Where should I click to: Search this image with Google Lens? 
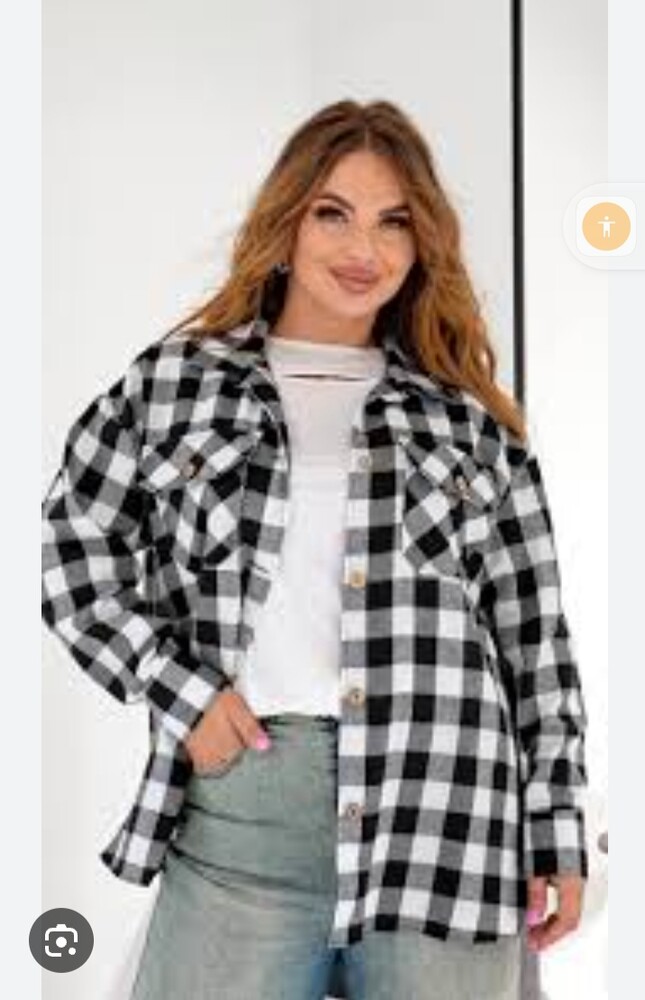pyautogui.click(x=61, y=940)
